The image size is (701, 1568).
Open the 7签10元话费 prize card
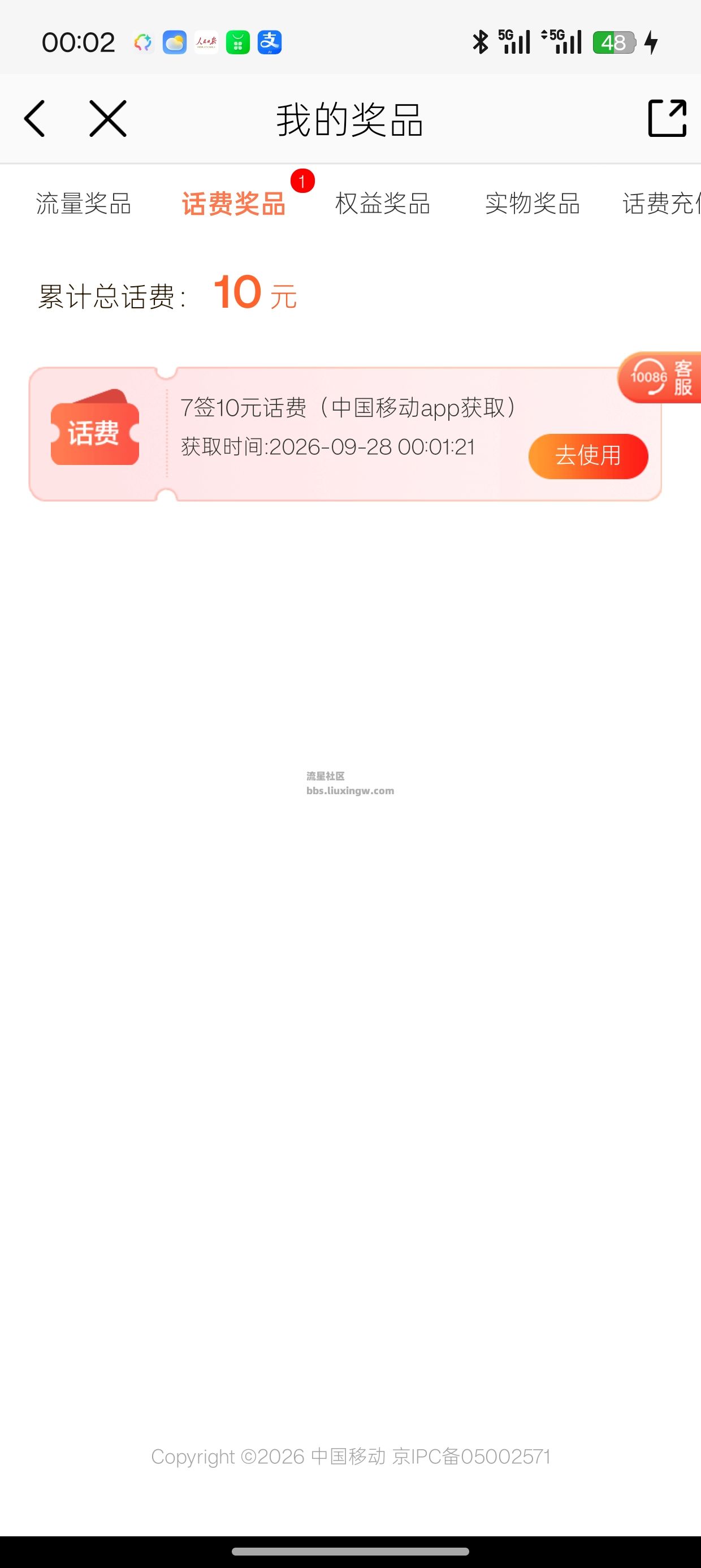coord(345,434)
